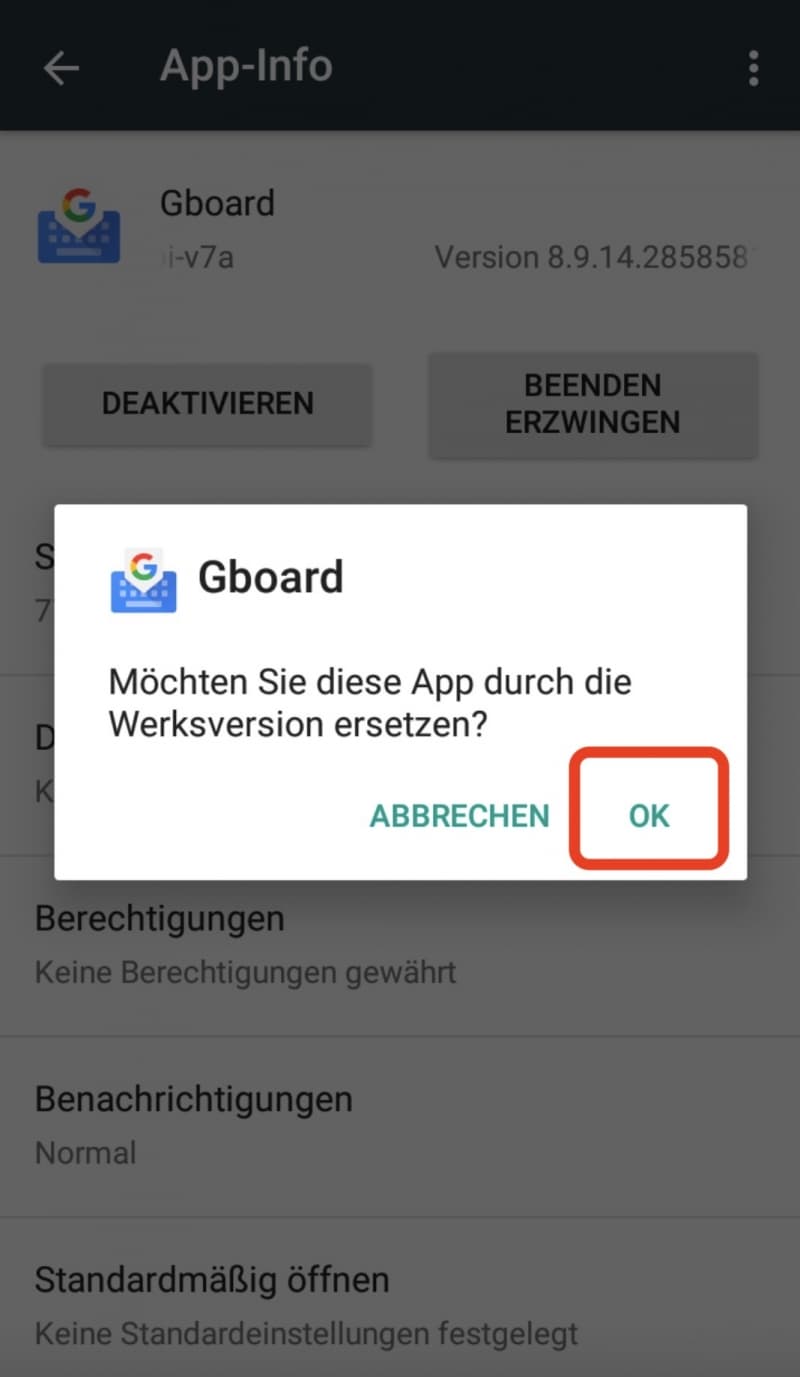Open the Berechtigungen row
800x1377 pixels.
(x=400, y=945)
